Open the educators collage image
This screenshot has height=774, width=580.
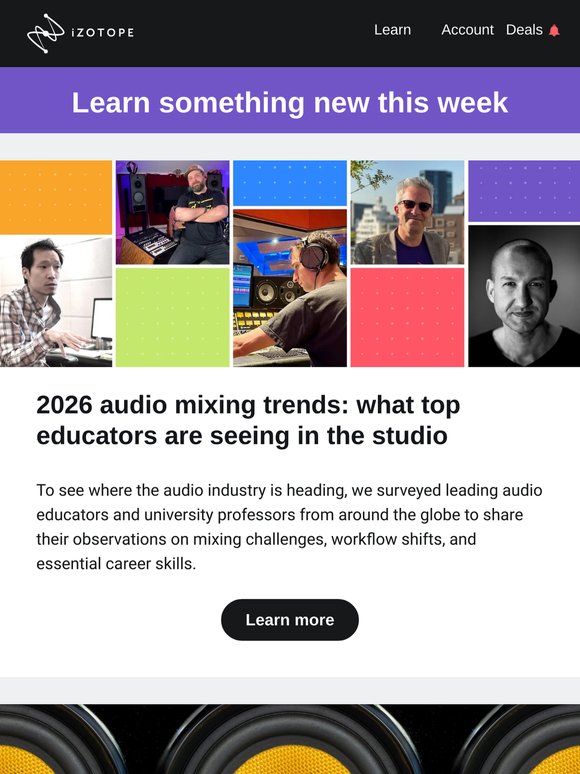(x=290, y=263)
